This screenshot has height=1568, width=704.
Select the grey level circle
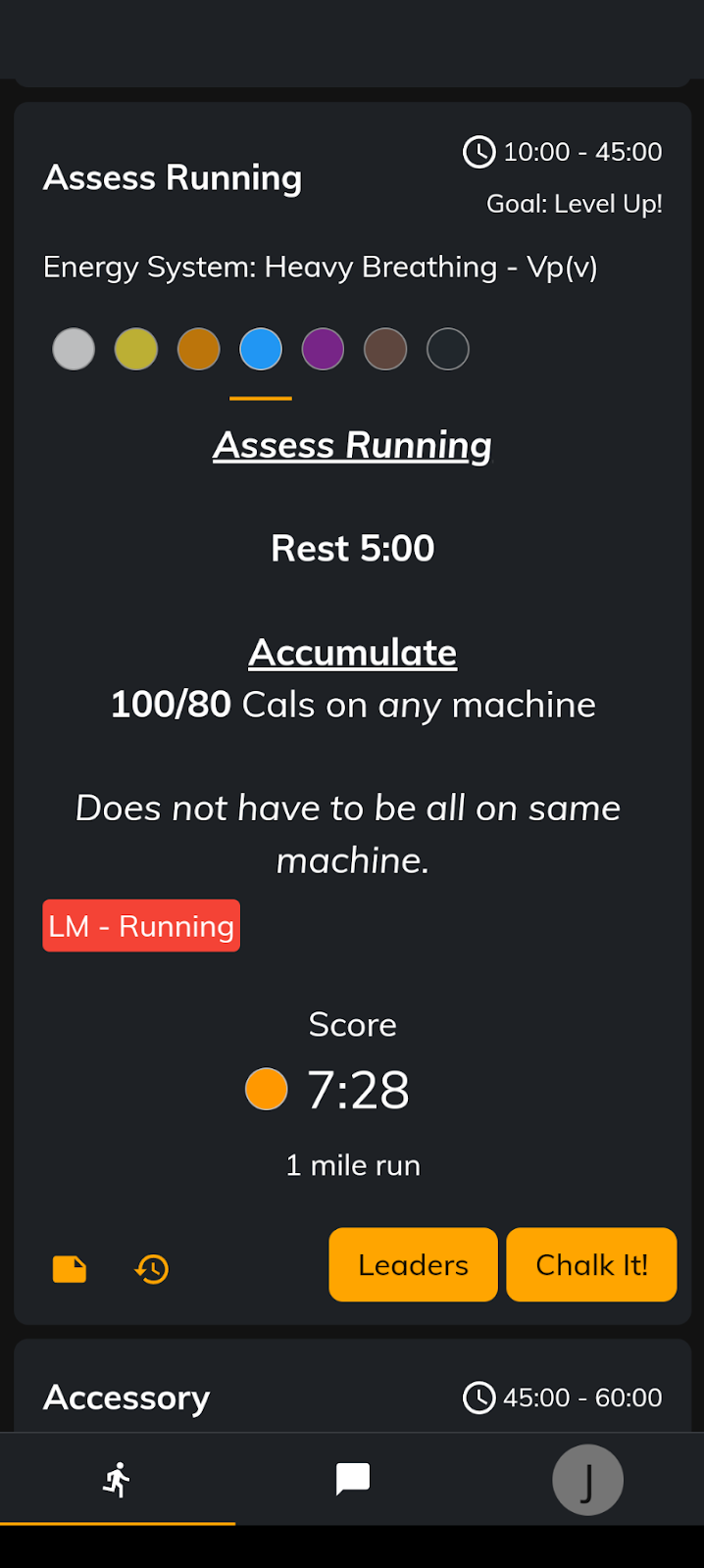click(x=74, y=349)
